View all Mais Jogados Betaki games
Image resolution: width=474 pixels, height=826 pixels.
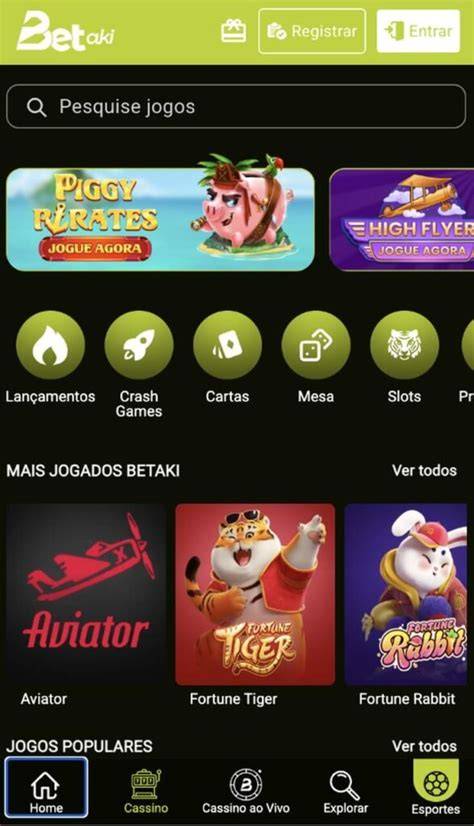pyautogui.click(x=424, y=470)
